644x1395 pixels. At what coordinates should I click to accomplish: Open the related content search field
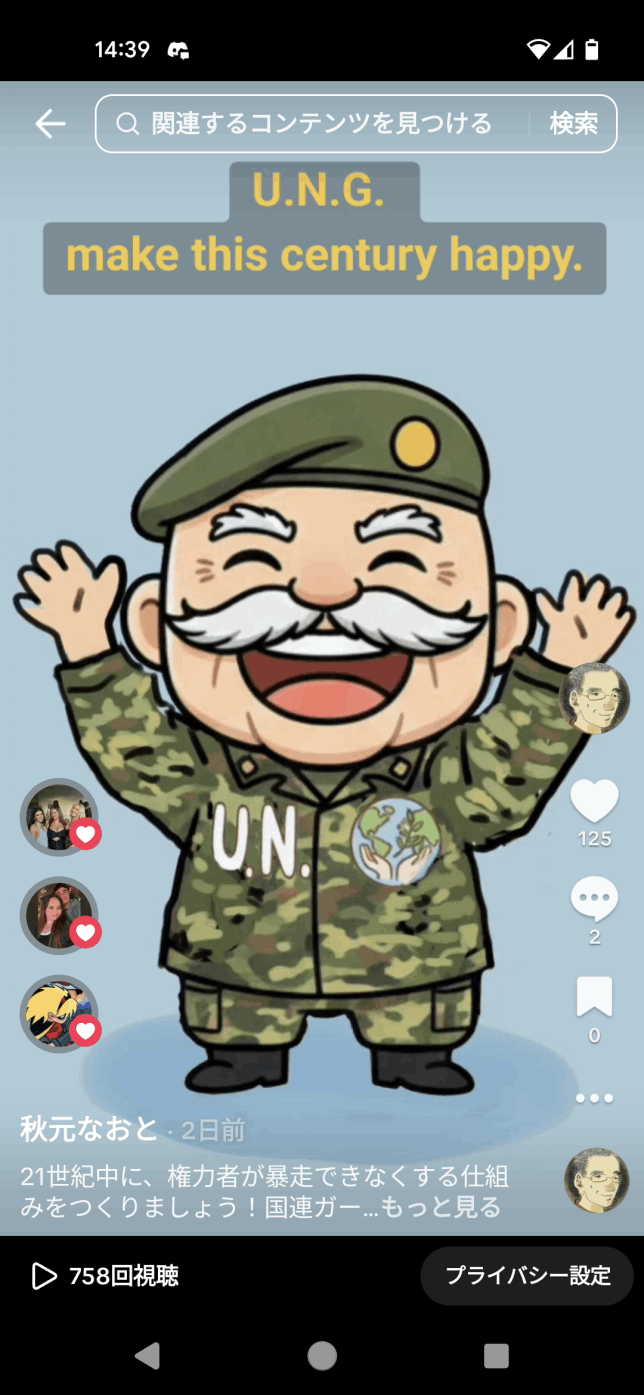click(x=320, y=124)
